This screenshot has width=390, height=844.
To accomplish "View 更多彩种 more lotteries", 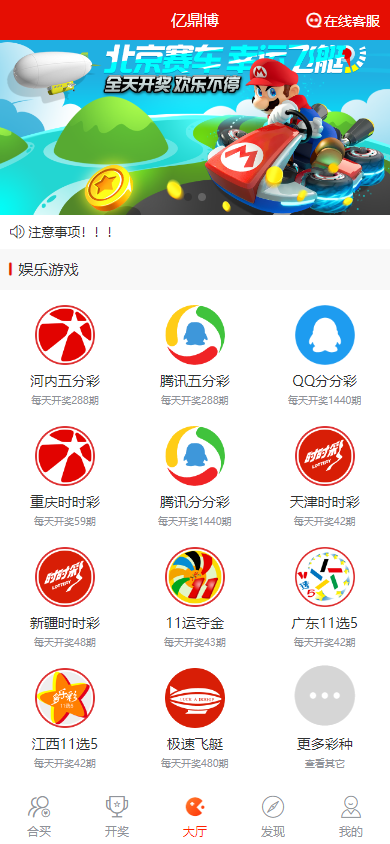I will pos(324,719).
